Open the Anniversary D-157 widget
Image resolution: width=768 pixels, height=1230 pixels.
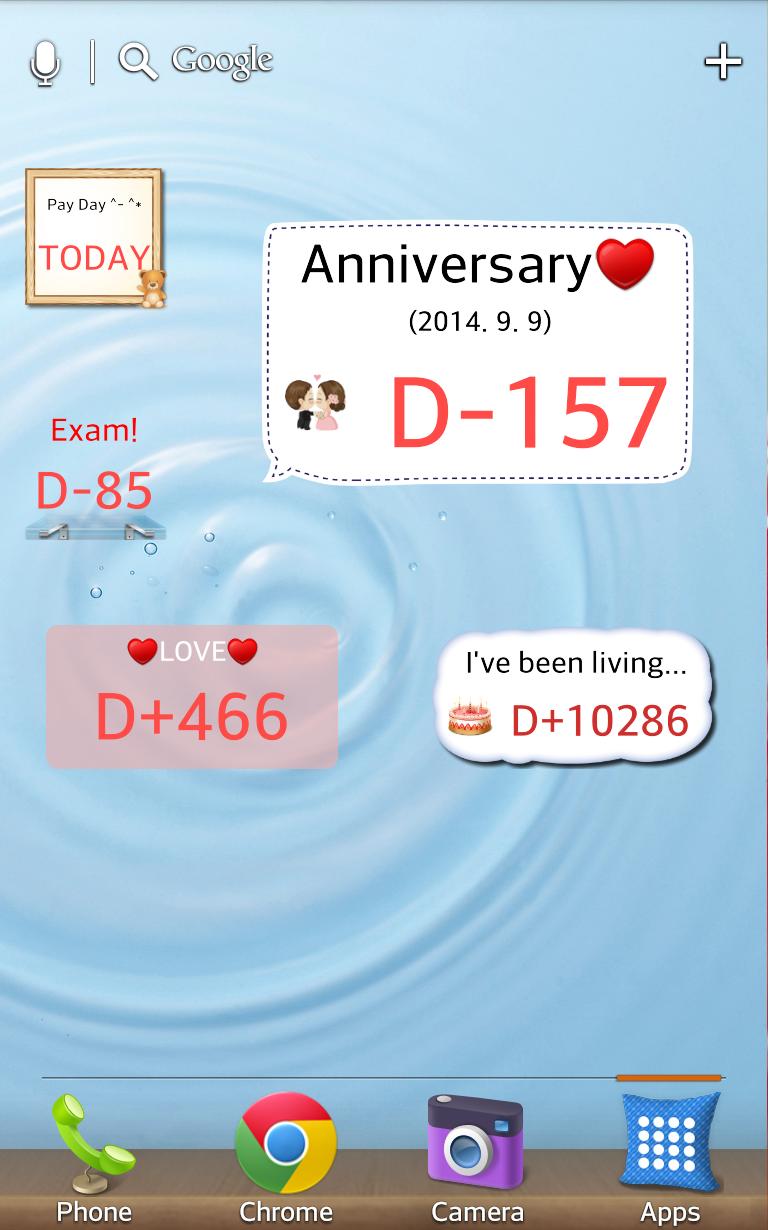[478, 352]
